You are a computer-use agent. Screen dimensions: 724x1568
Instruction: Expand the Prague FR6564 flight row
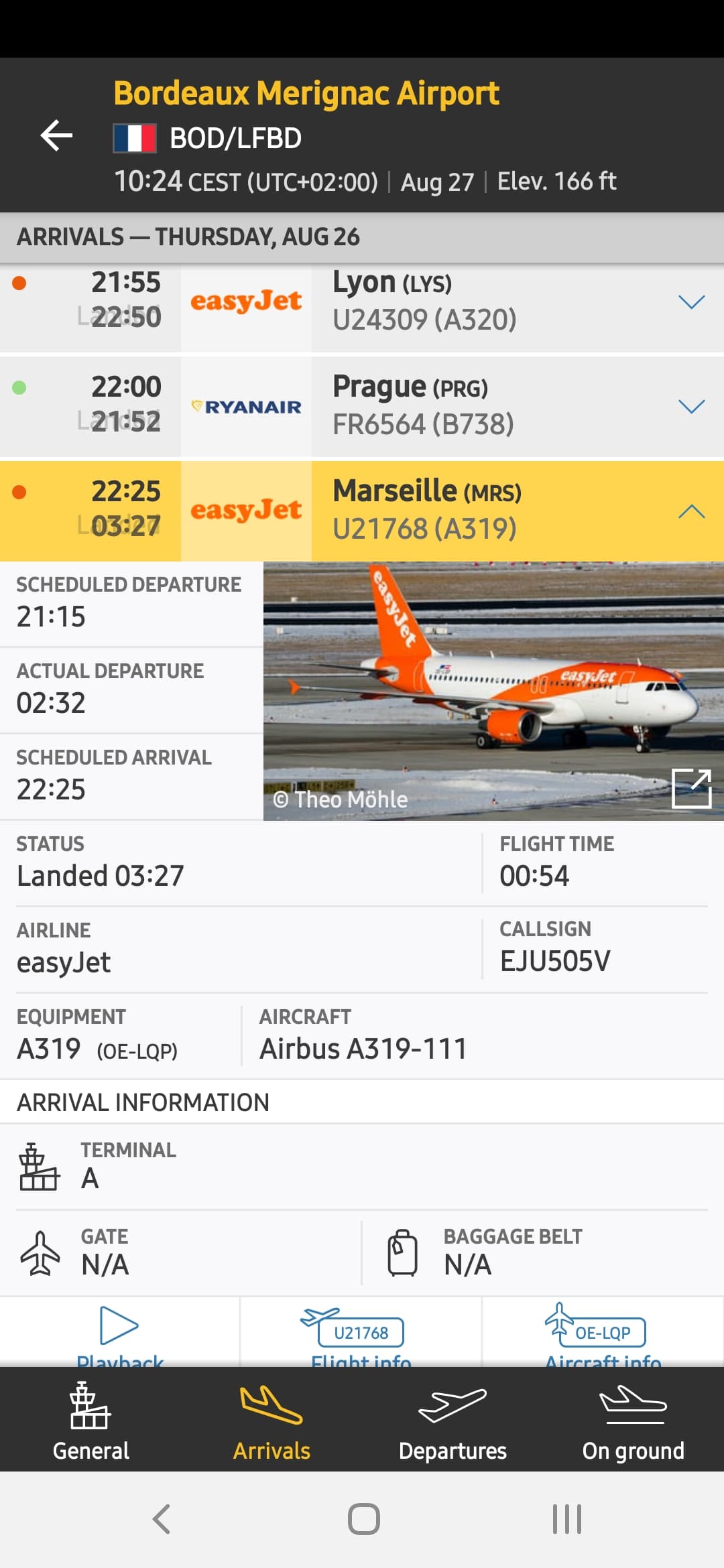[x=691, y=407]
